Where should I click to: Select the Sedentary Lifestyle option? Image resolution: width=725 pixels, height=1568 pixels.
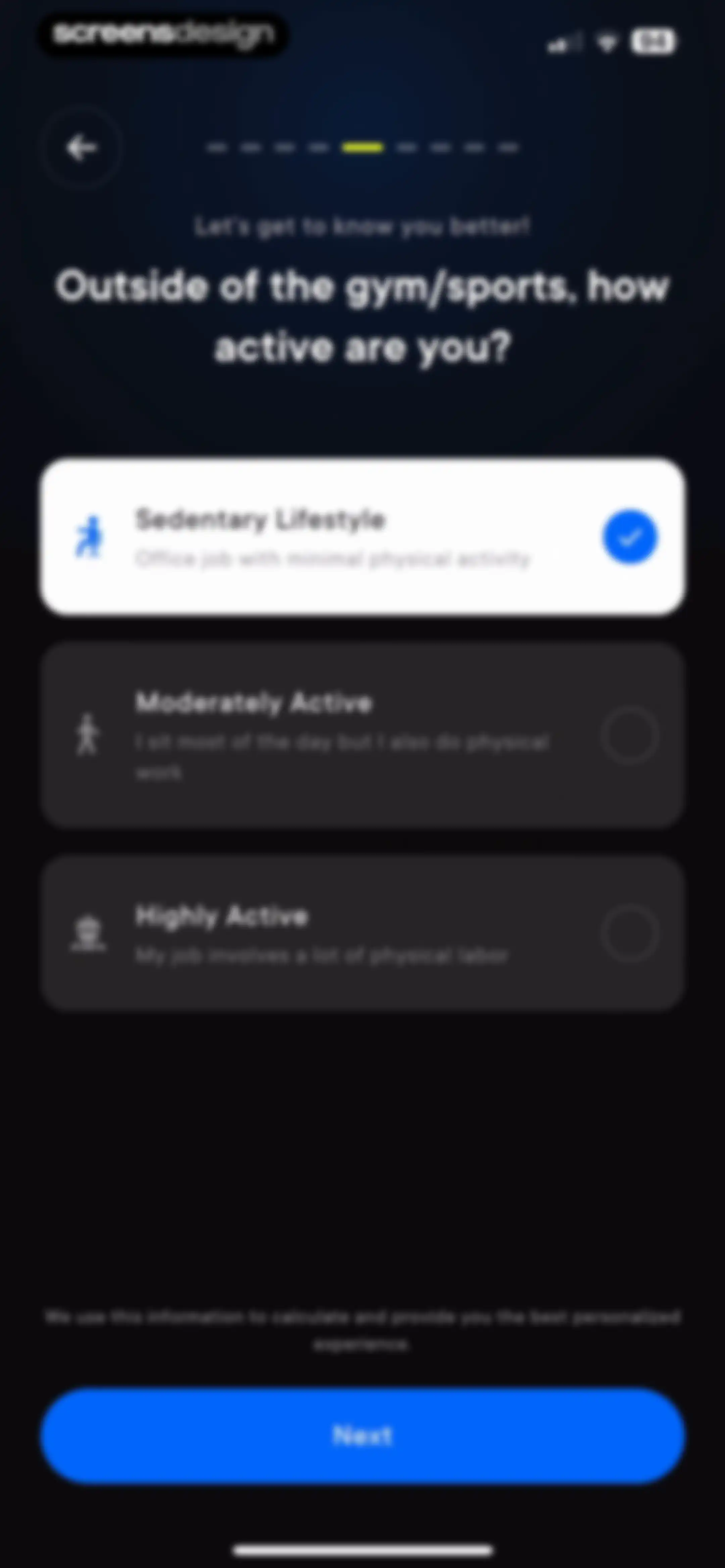tap(363, 537)
